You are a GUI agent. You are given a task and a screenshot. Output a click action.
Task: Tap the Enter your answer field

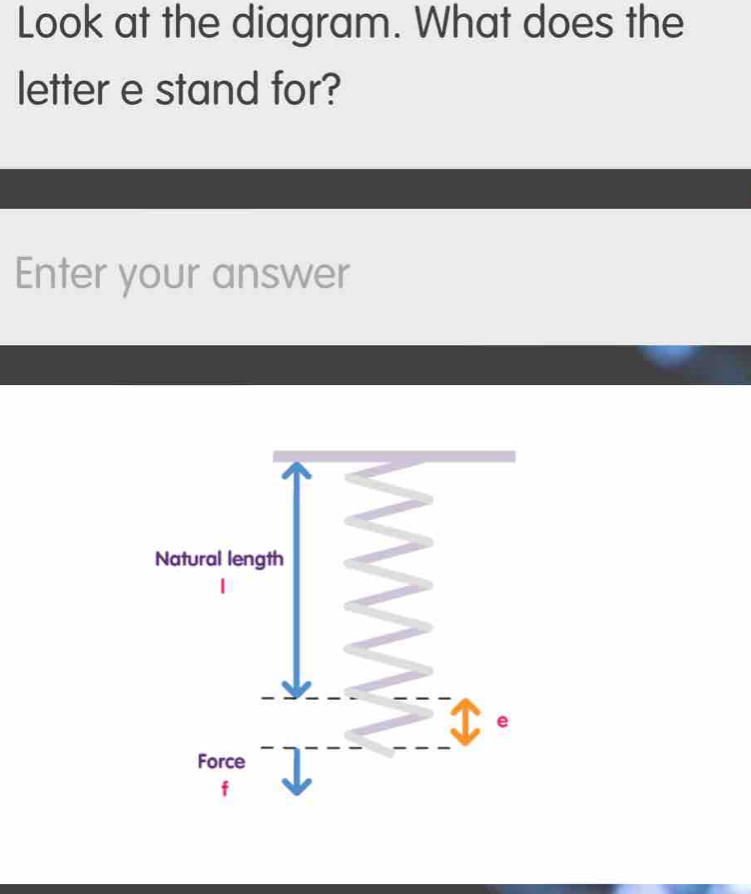click(x=375, y=275)
